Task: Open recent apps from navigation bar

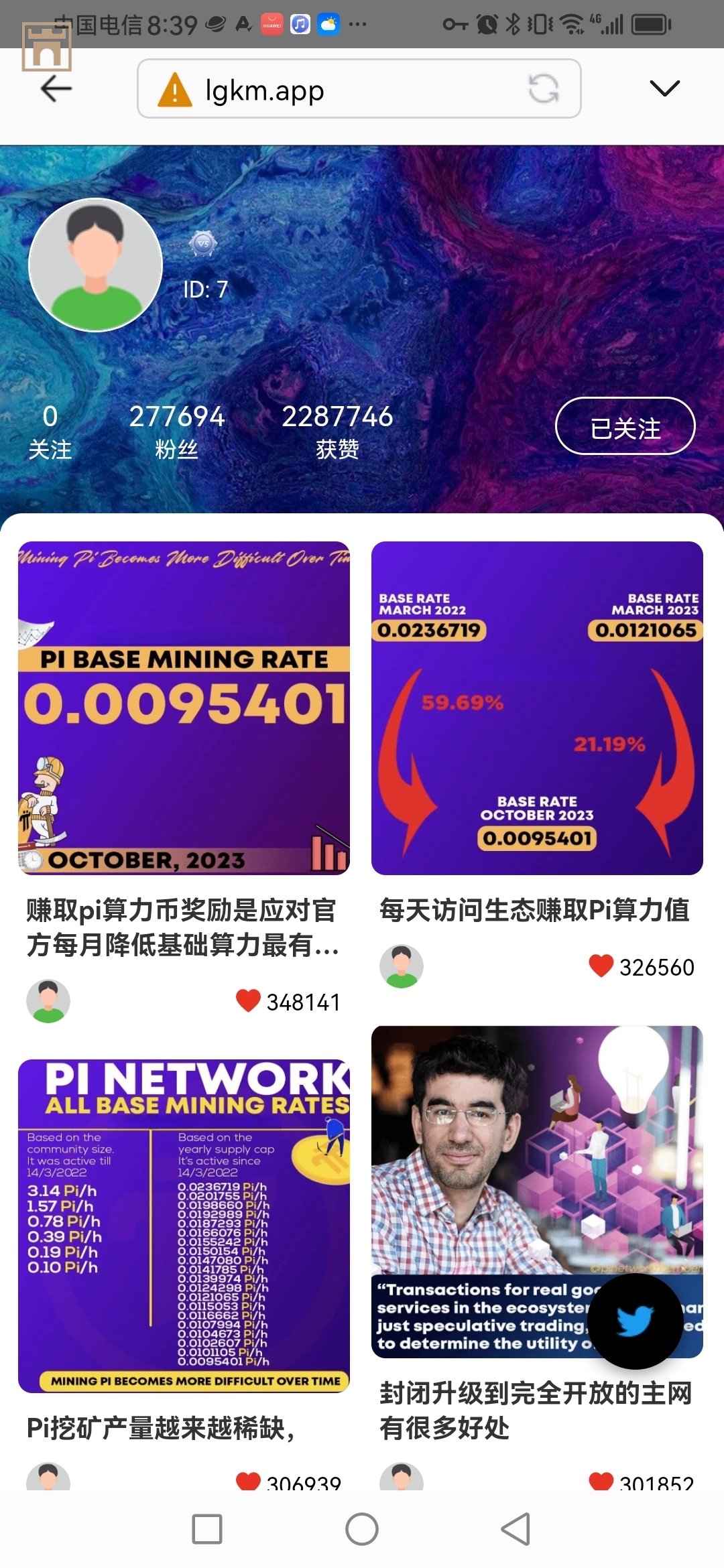Action: (x=207, y=1530)
